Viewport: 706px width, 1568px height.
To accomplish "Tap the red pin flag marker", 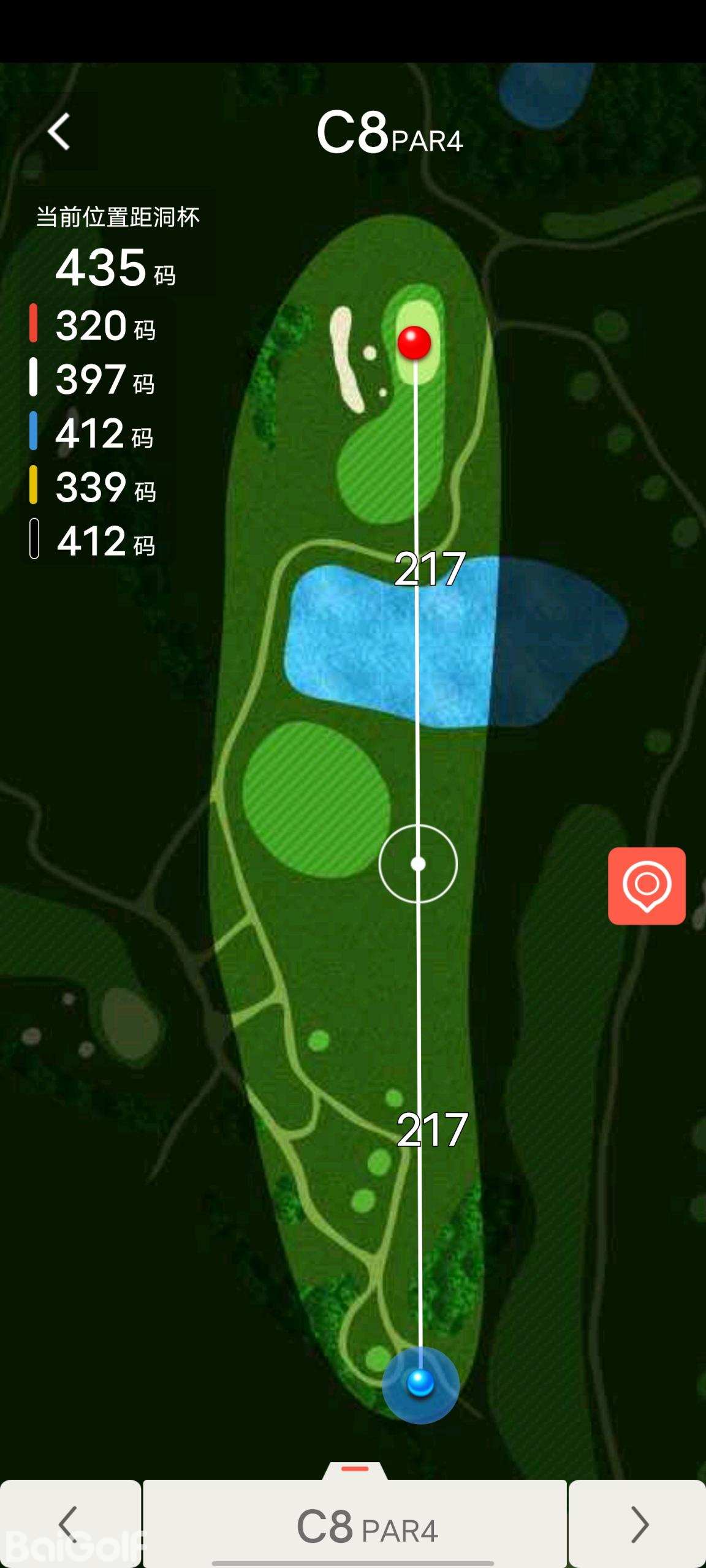I will point(414,342).
